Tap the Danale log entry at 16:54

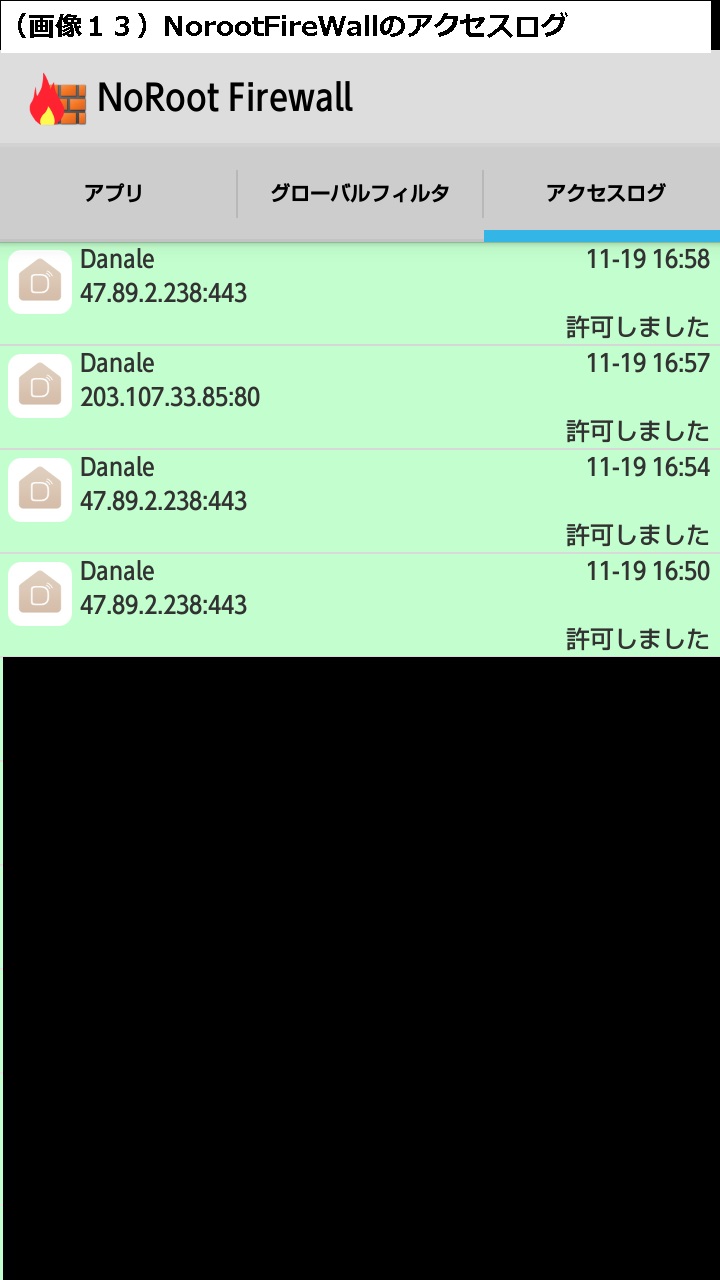360,502
